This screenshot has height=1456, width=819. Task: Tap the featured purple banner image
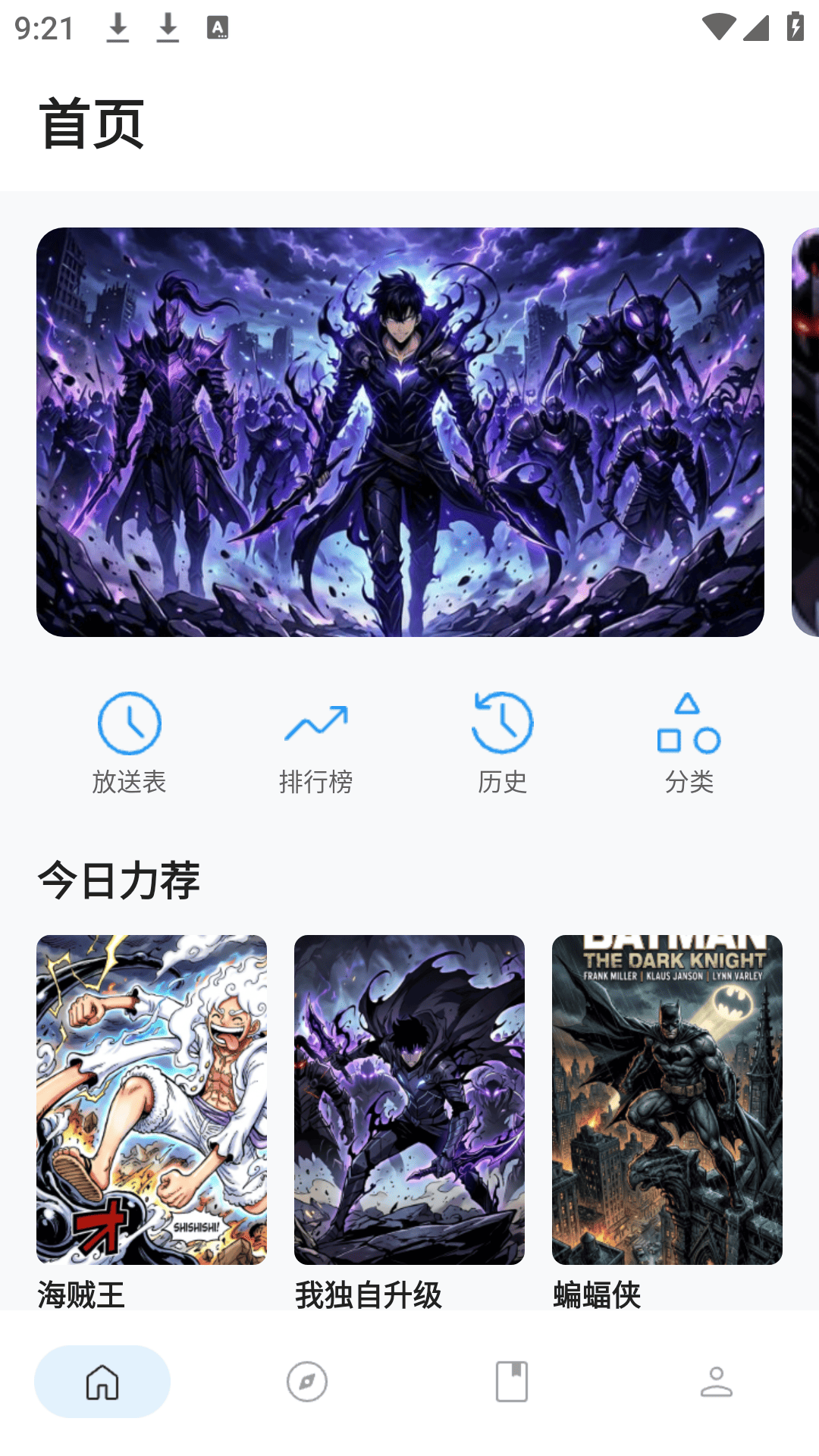tap(402, 432)
